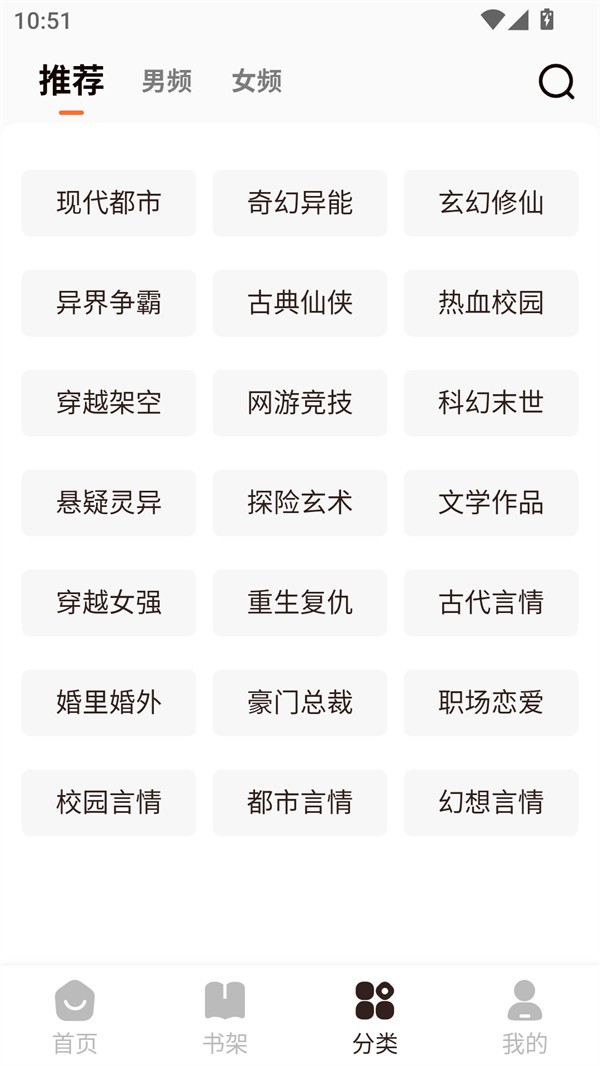Select the 重生复仇 category

[x=300, y=603]
